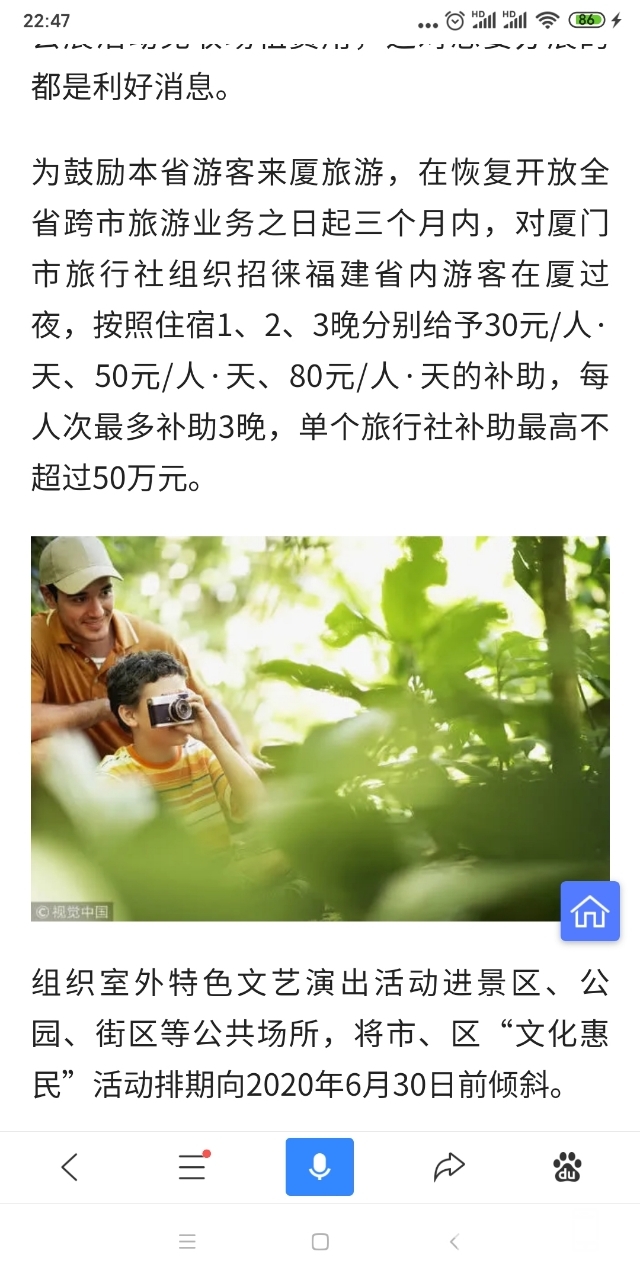Start voice search with the microphone button
This screenshot has height=1280, width=640.
(x=320, y=1167)
